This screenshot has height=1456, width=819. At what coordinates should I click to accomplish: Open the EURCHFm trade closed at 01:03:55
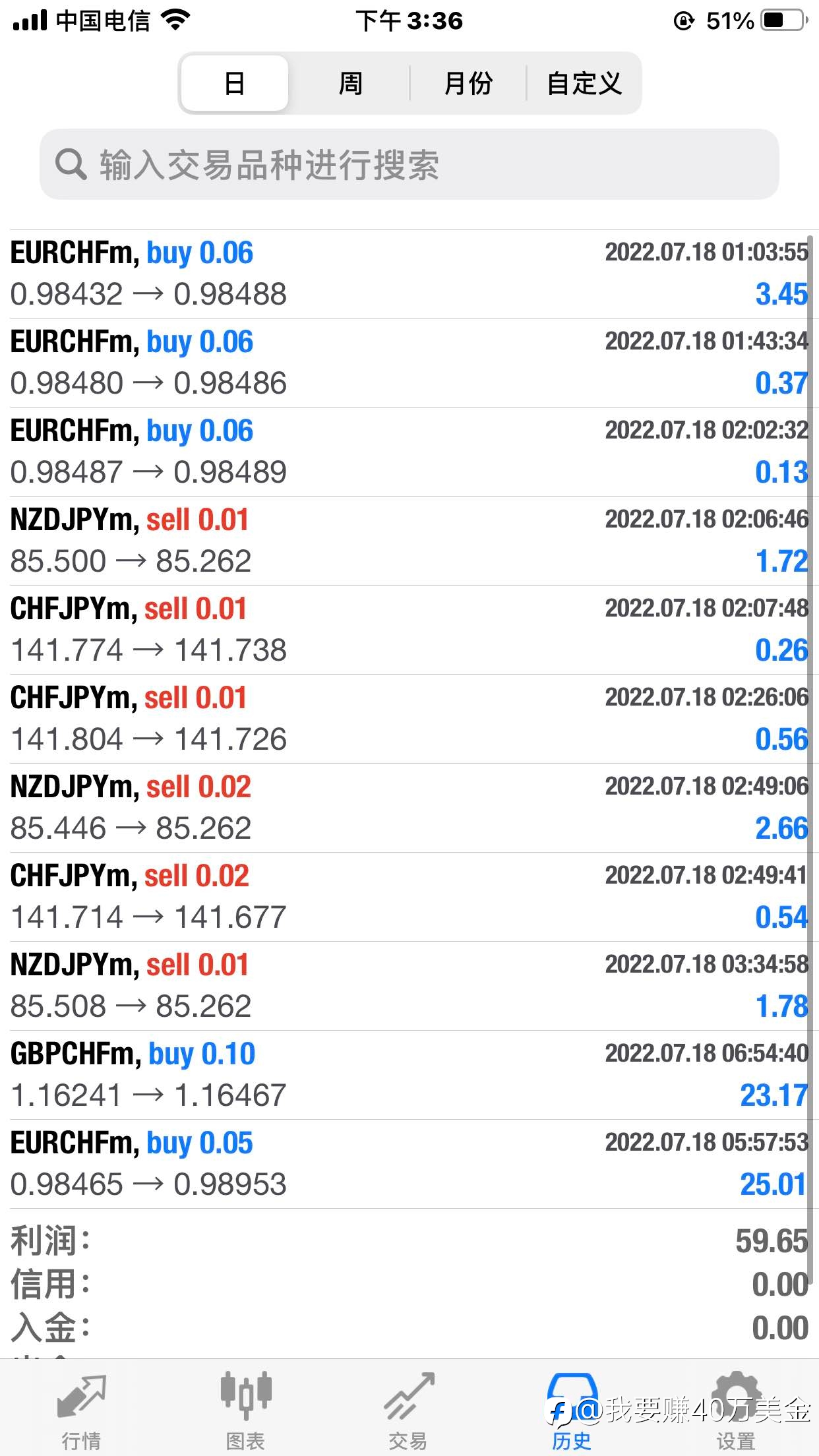point(409,274)
